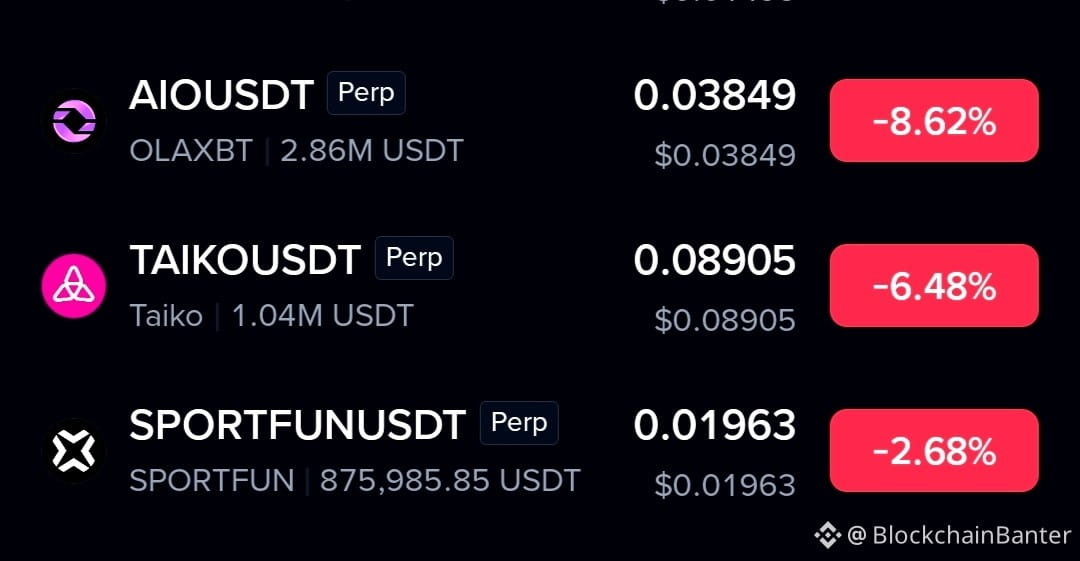Open the TAIKOUSDT perpetual contract row

pyautogui.click(x=540, y=285)
